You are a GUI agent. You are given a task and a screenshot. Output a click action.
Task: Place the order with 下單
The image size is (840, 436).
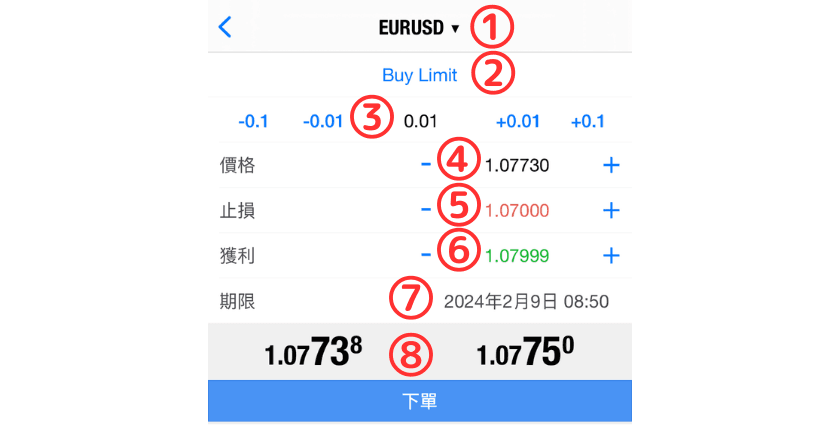(x=419, y=401)
